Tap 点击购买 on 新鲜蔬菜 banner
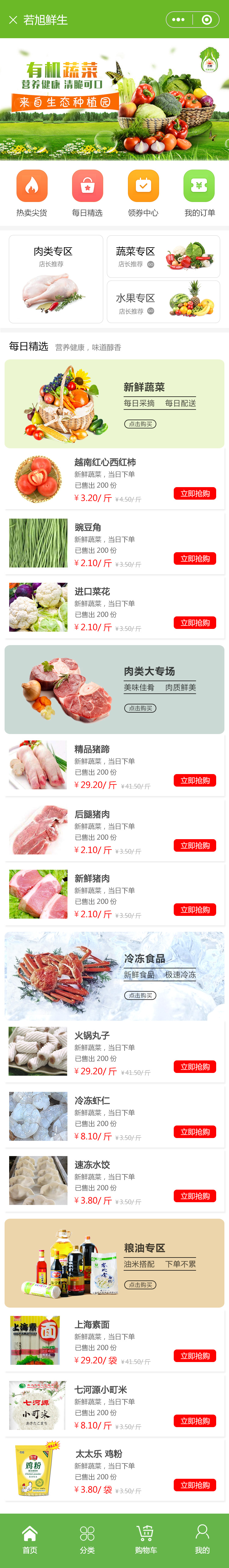The height and width of the screenshot is (1568, 229). (x=140, y=424)
